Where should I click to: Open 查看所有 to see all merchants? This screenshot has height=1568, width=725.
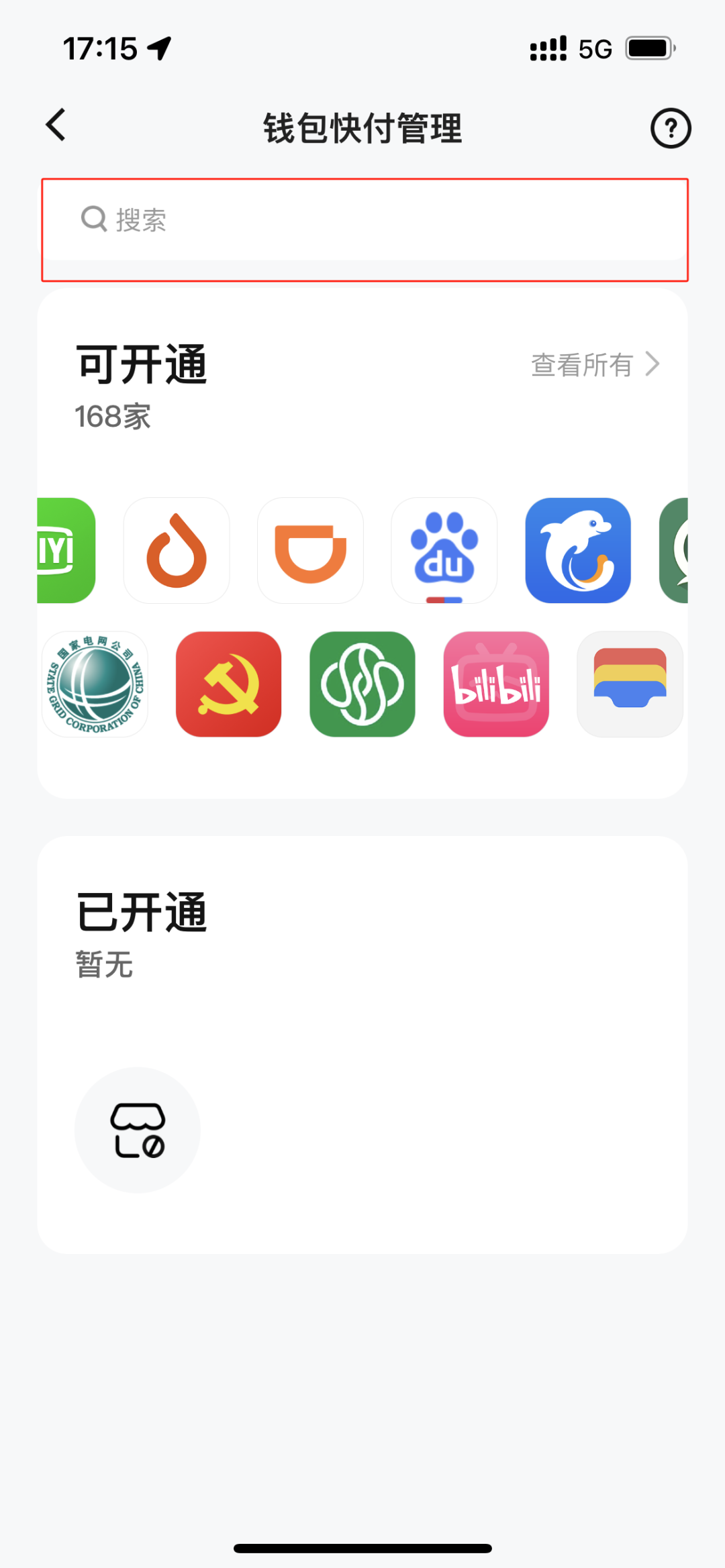pyautogui.click(x=595, y=364)
